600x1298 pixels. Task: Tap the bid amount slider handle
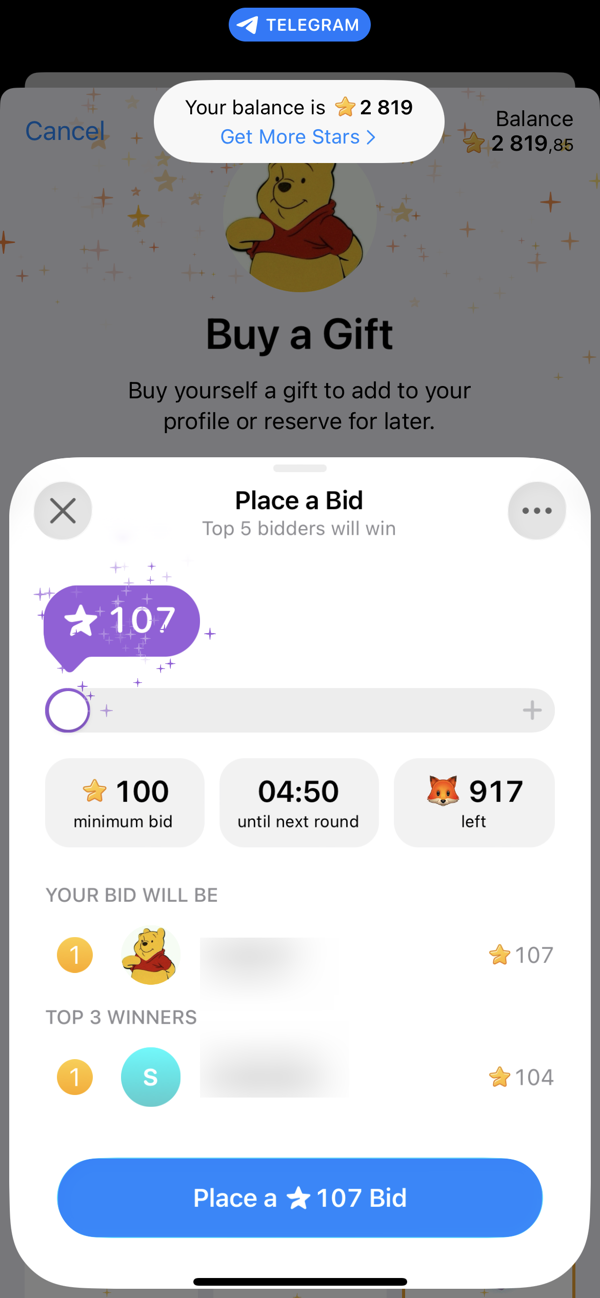point(68,711)
